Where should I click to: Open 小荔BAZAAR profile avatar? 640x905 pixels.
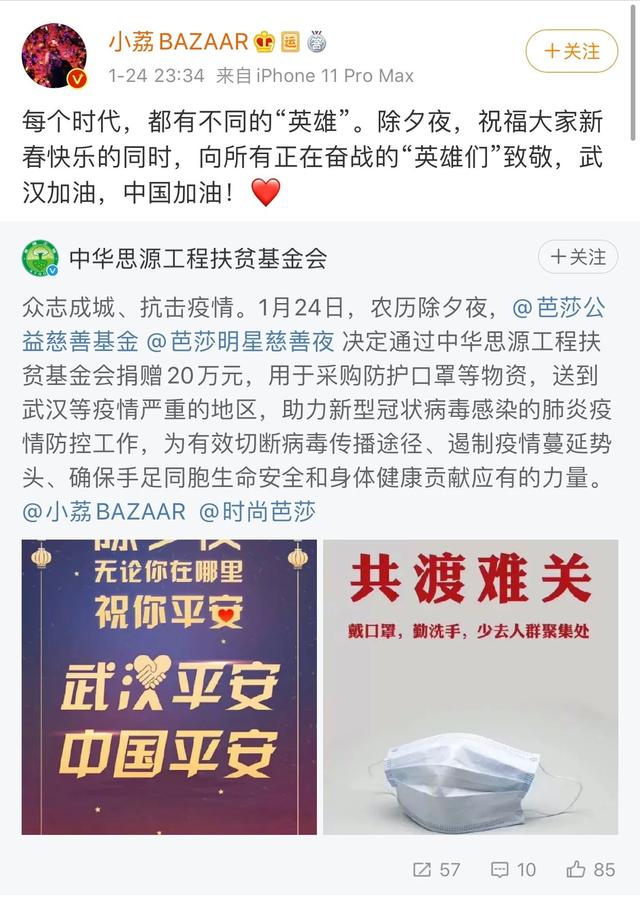pyautogui.click(x=54, y=56)
